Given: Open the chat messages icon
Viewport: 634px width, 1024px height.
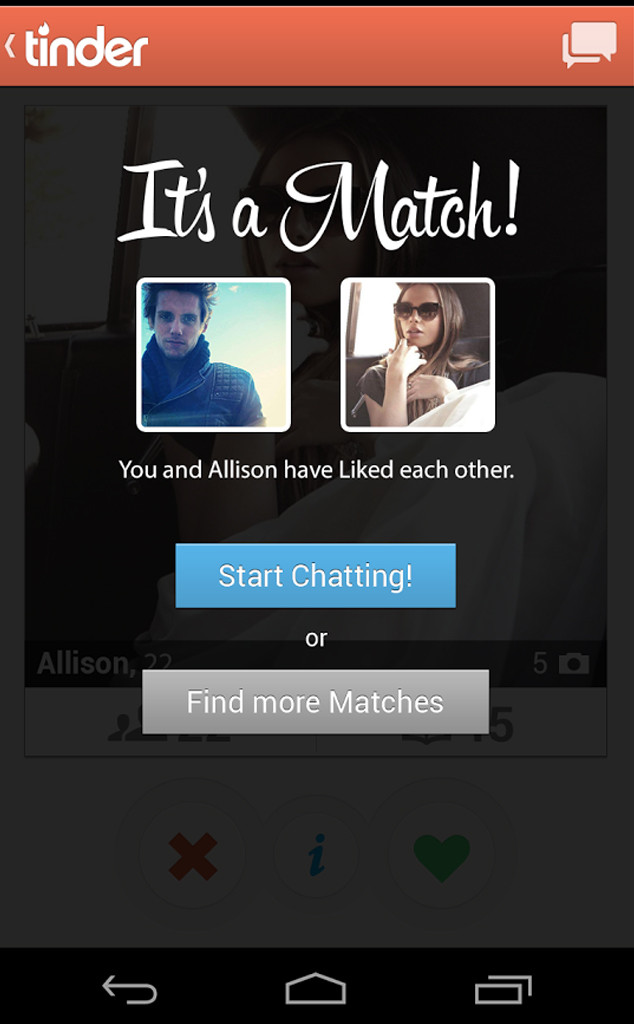Looking at the screenshot, I should 588,45.
